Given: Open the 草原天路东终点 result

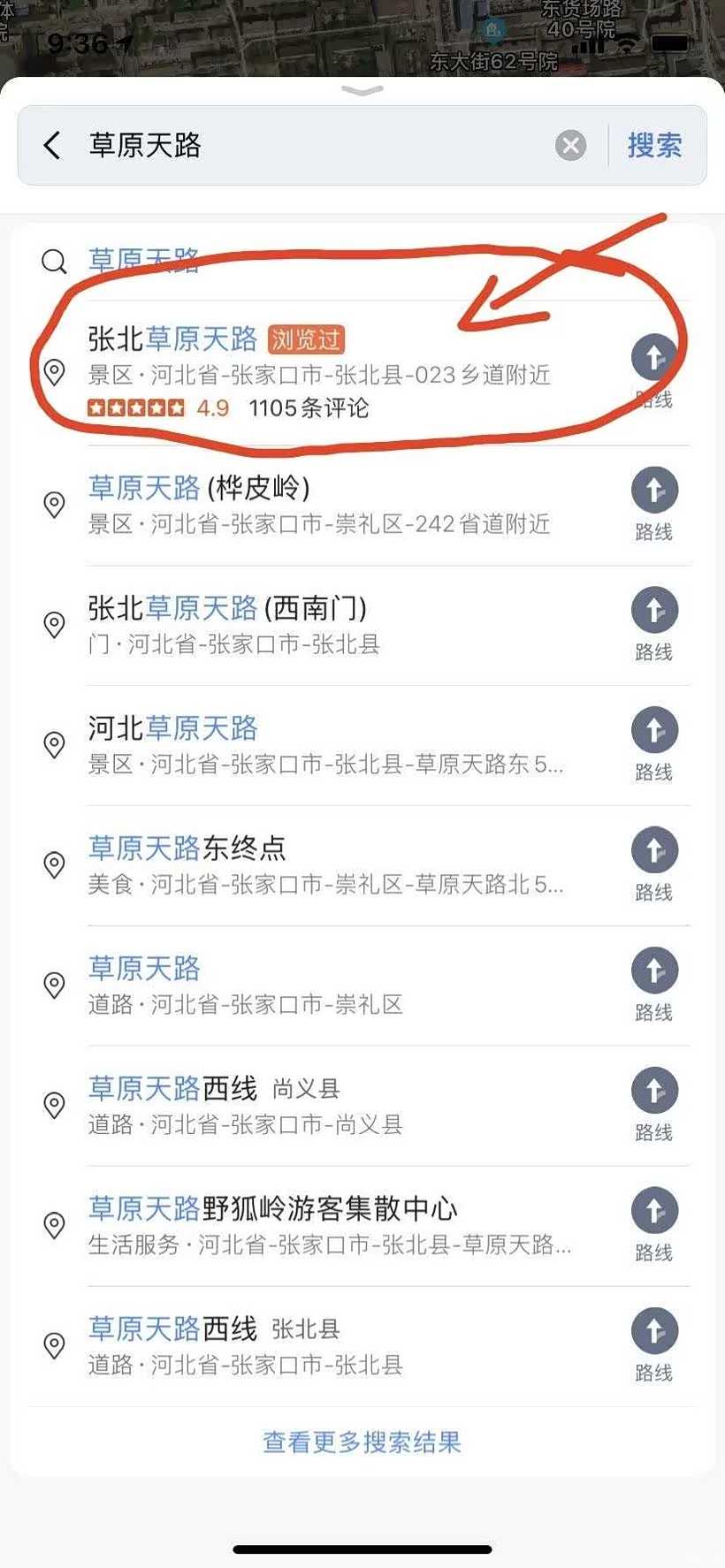Looking at the screenshot, I should pyautogui.click(x=318, y=864).
